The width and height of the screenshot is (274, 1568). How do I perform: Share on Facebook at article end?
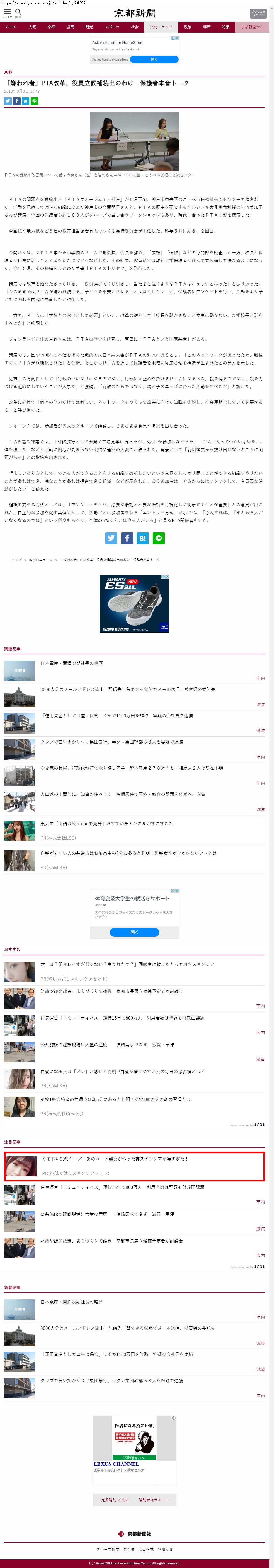click(x=127, y=538)
